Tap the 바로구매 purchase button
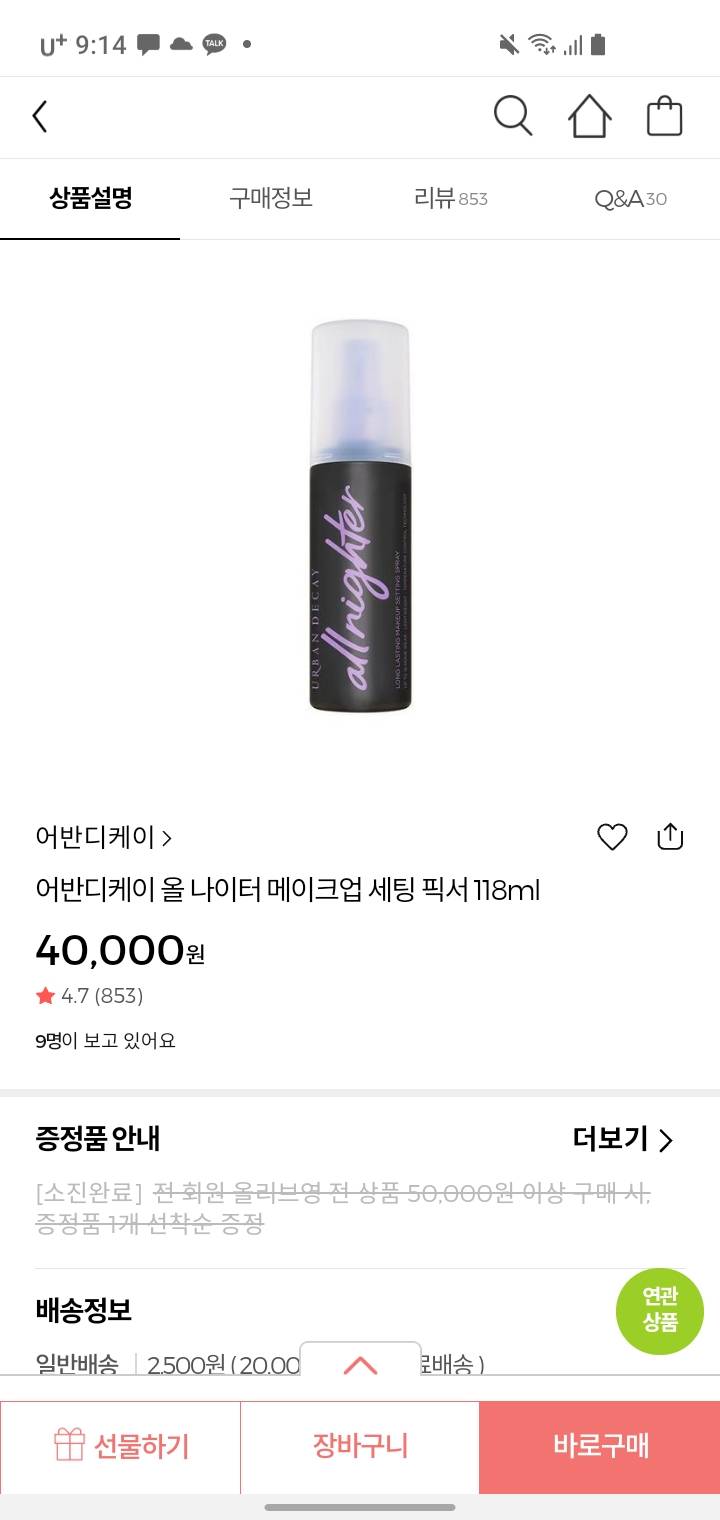The image size is (720, 1520). point(600,1446)
